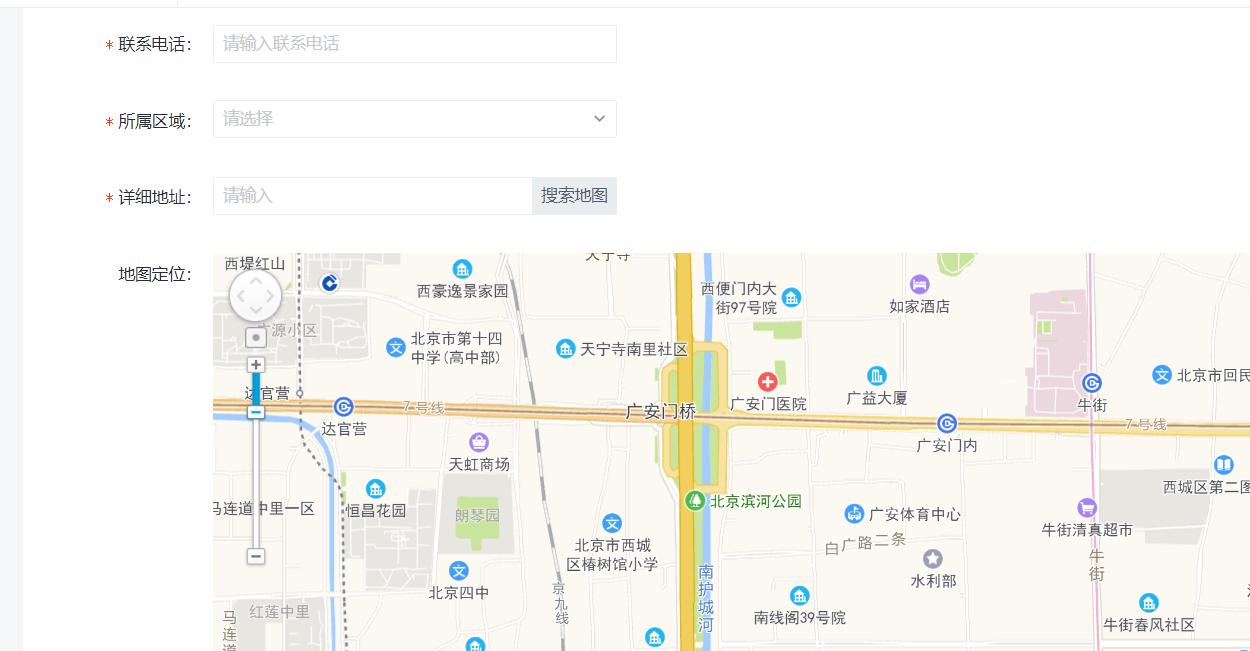Open the 所属区域 region dropdown
Screen dimensions: 1250x651
click(x=414, y=119)
